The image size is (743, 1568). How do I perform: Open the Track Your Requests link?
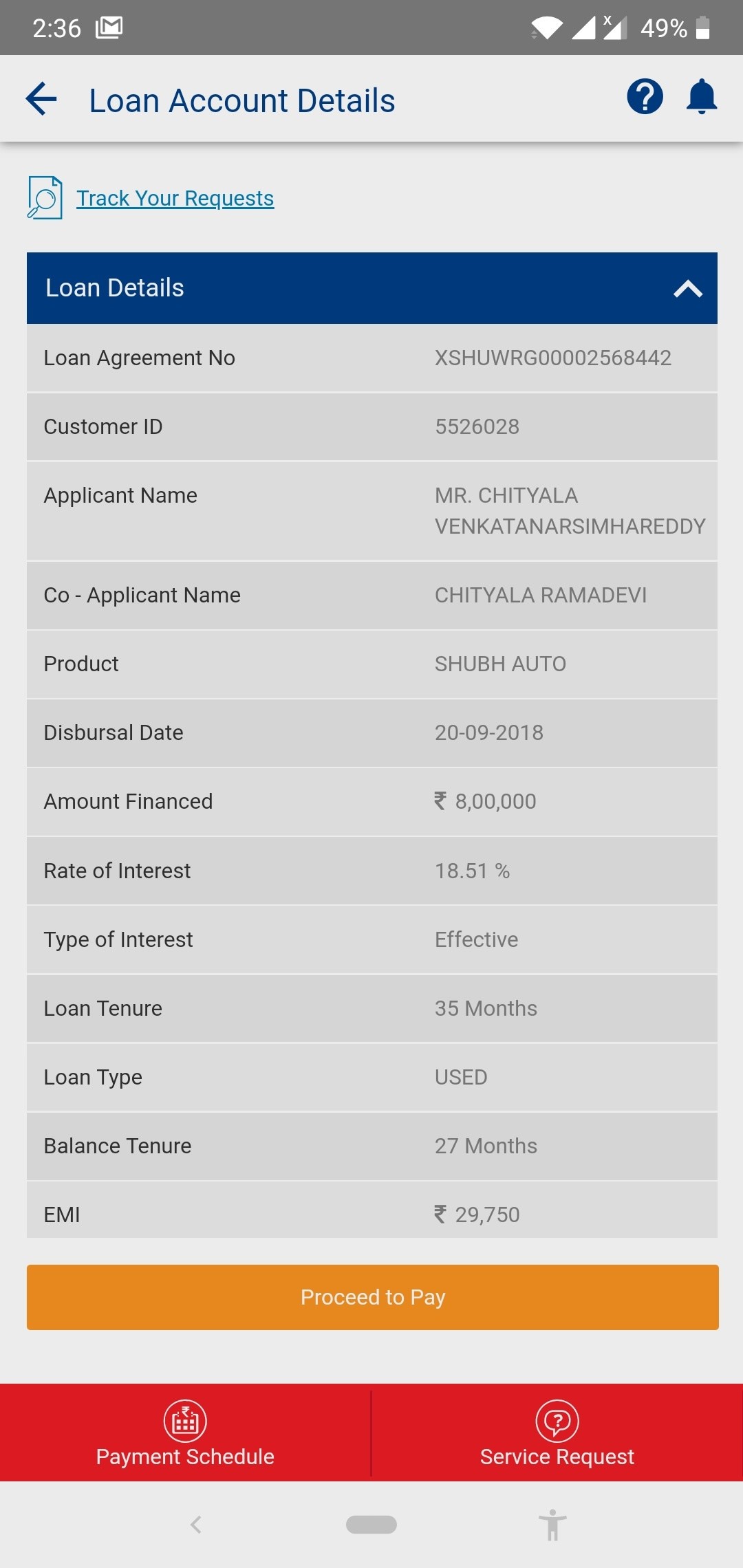pyautogui.click(x=175, y=198)
